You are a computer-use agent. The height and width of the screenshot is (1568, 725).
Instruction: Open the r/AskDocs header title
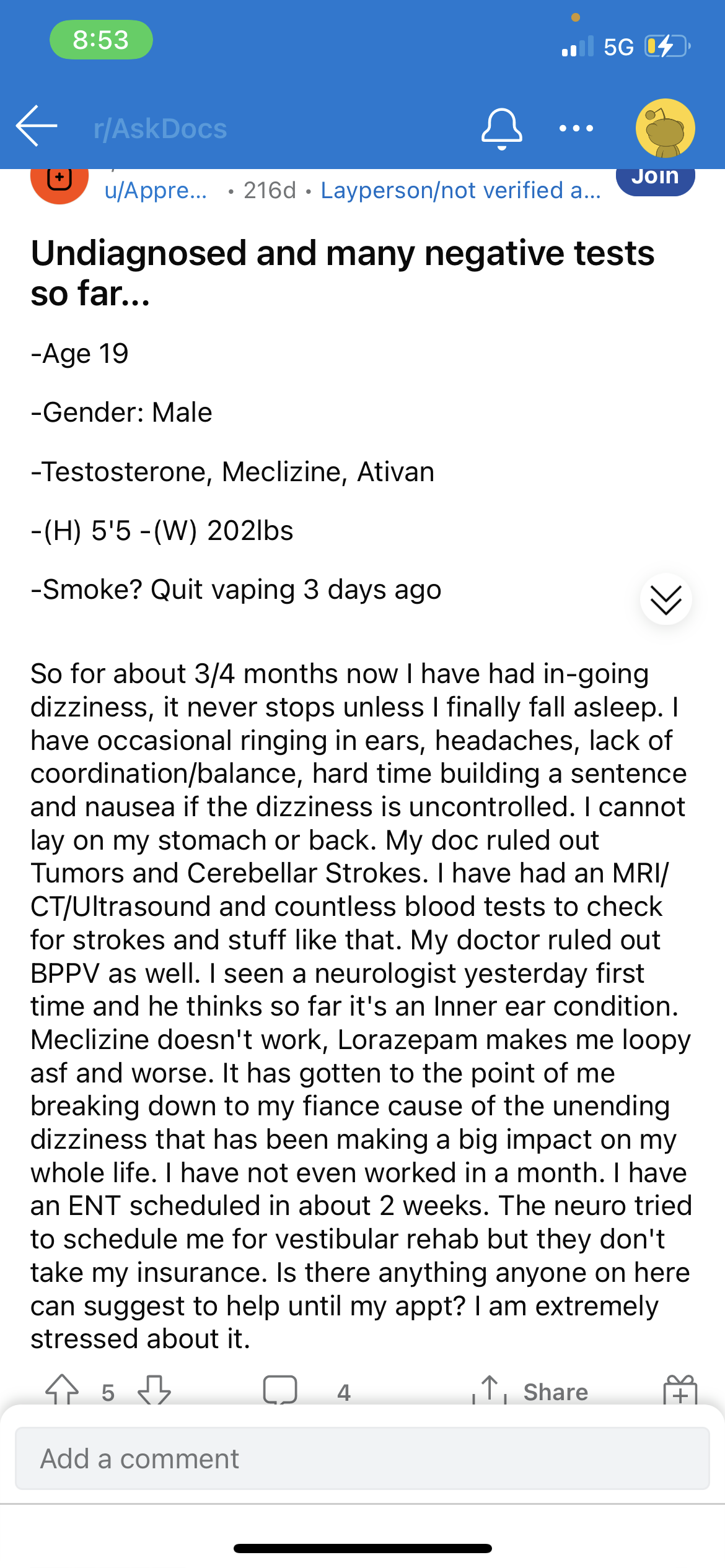click(x=160, y=129)
